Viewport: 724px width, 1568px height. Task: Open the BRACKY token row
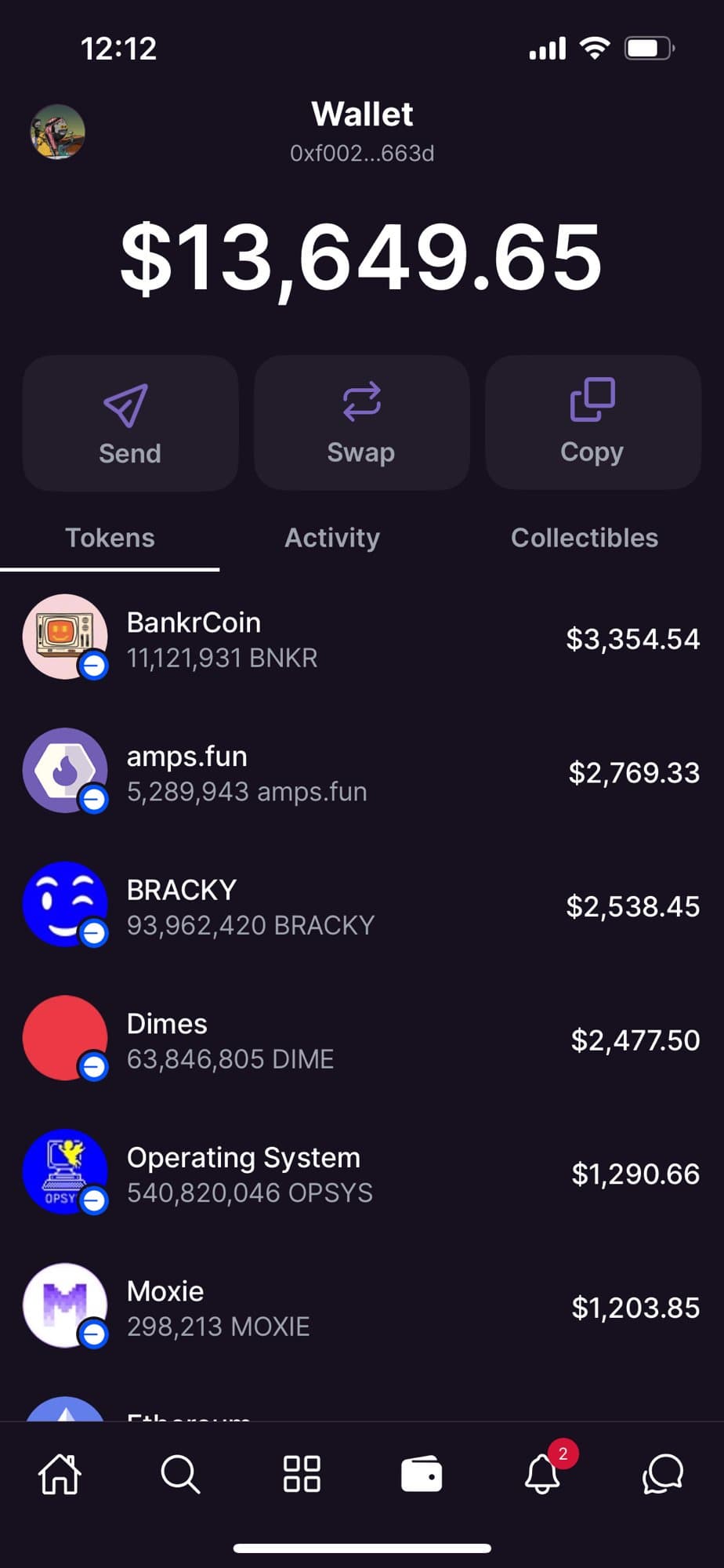(x=360, y=906)
